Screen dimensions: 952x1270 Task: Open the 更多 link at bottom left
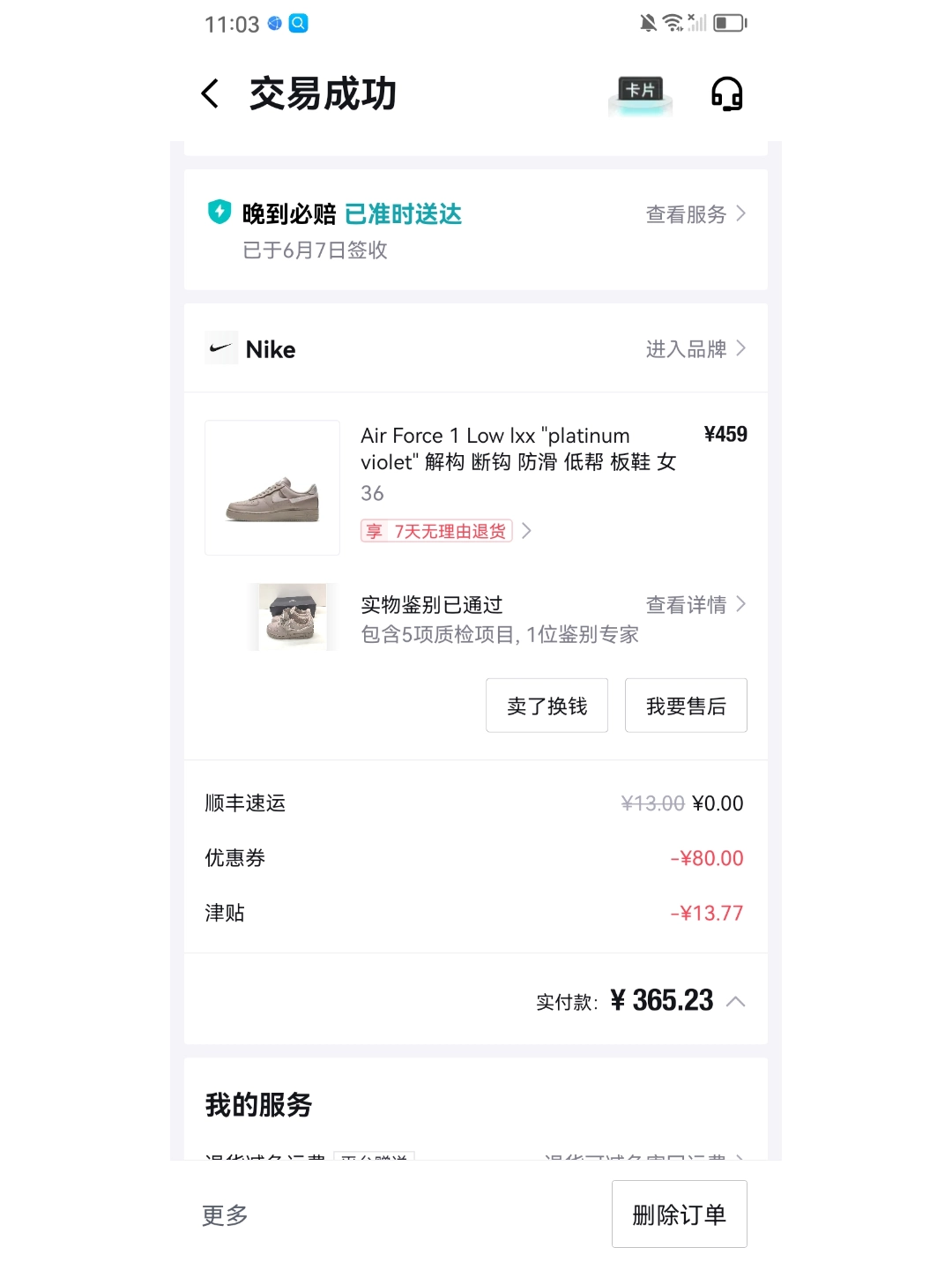tap(223, 1215)
